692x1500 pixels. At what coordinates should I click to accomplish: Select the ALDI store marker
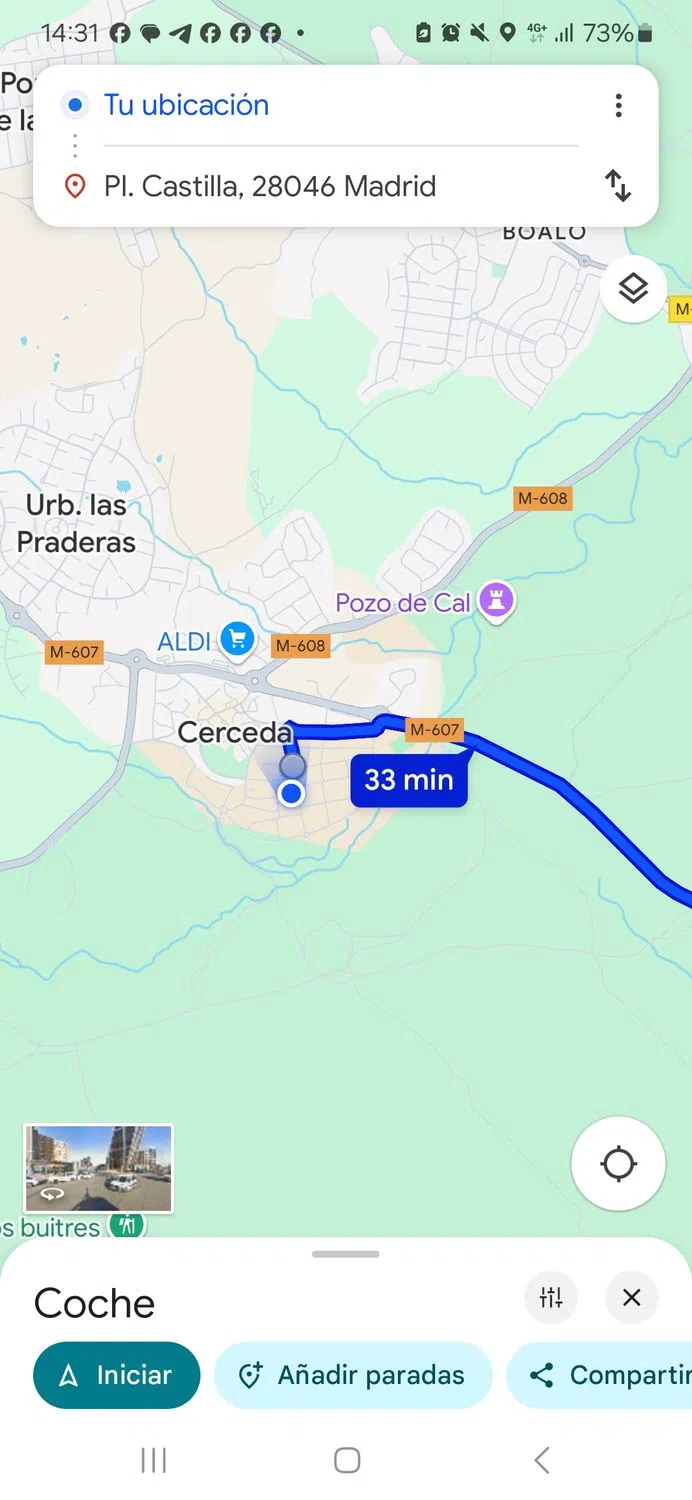[237, 639]
